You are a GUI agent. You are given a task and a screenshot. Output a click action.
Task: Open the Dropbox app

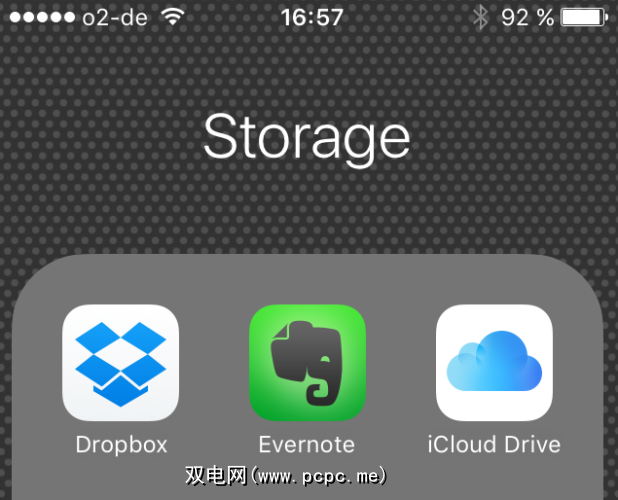121,363
